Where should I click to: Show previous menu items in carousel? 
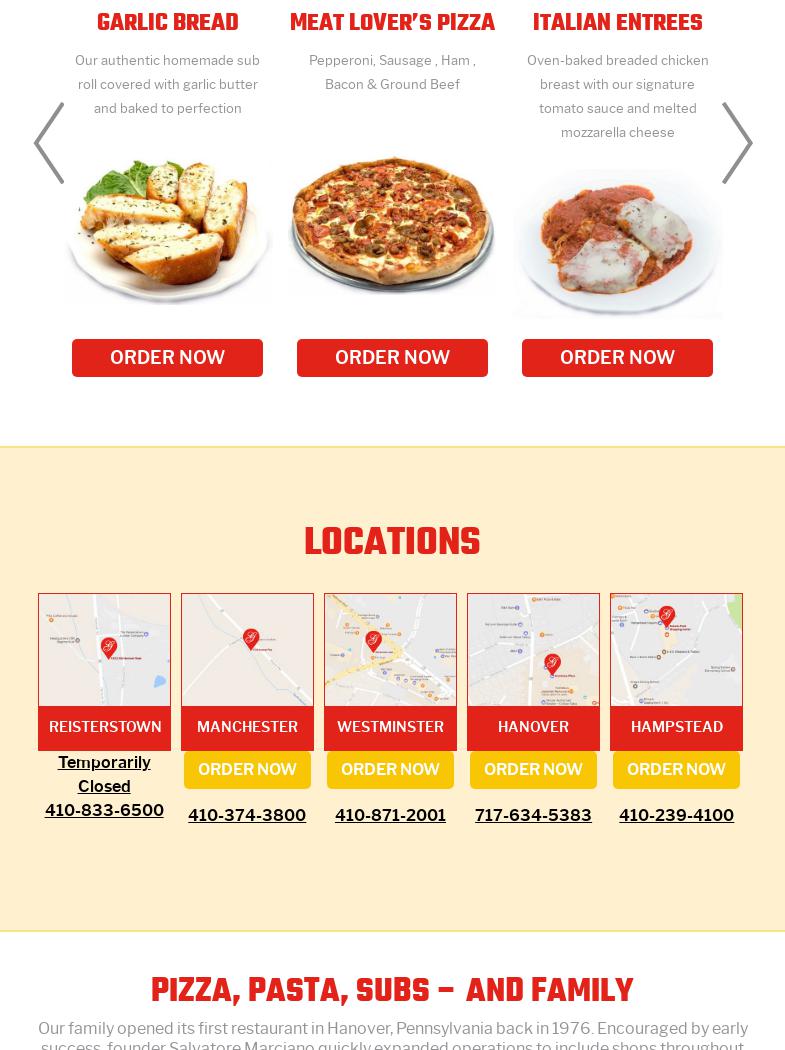tap(49, 143)
